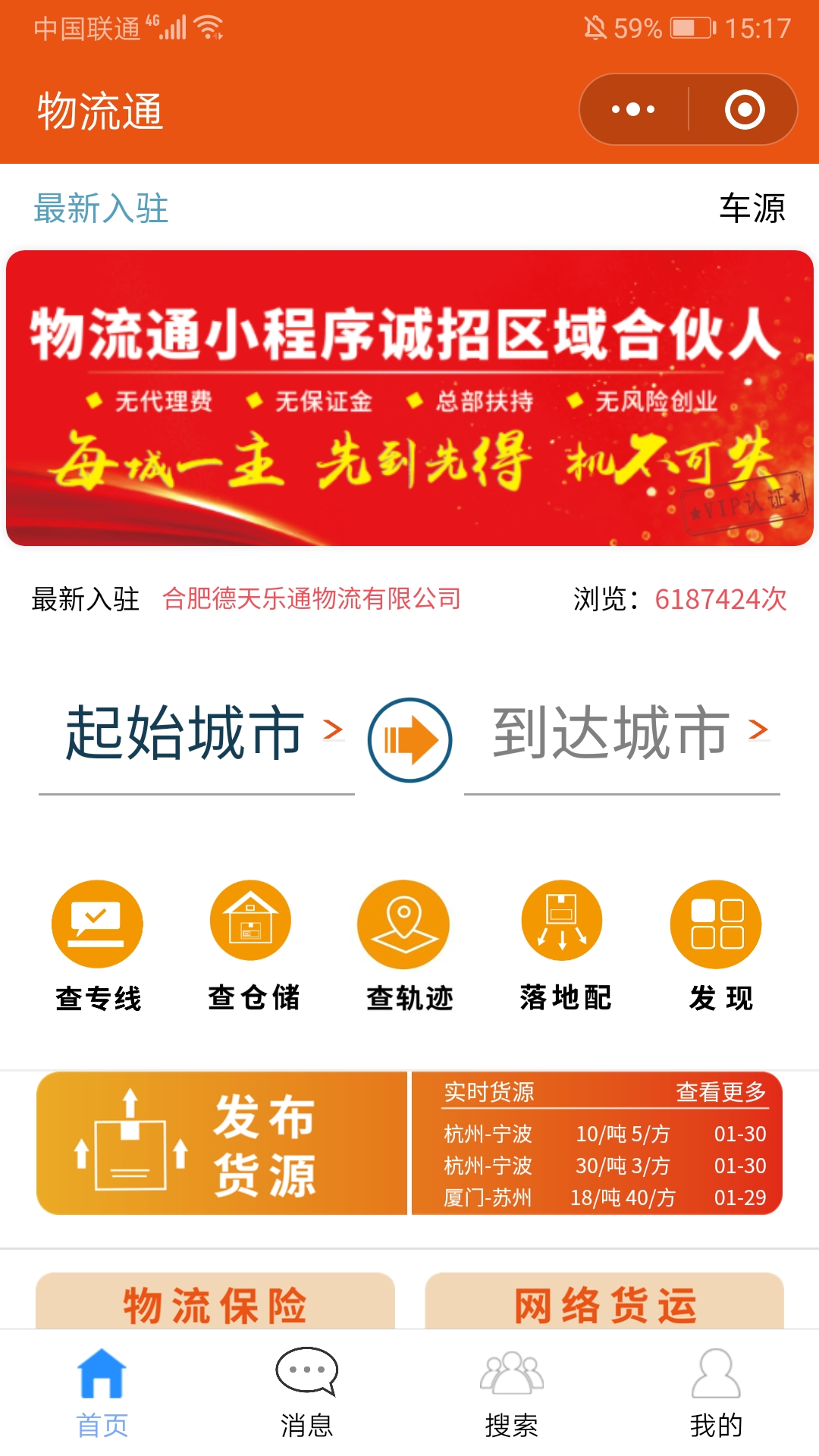The width and height of the screenshot is (819, 1456).
Task: Open 落地配 delivery service
Action: [x=565, y=945]
